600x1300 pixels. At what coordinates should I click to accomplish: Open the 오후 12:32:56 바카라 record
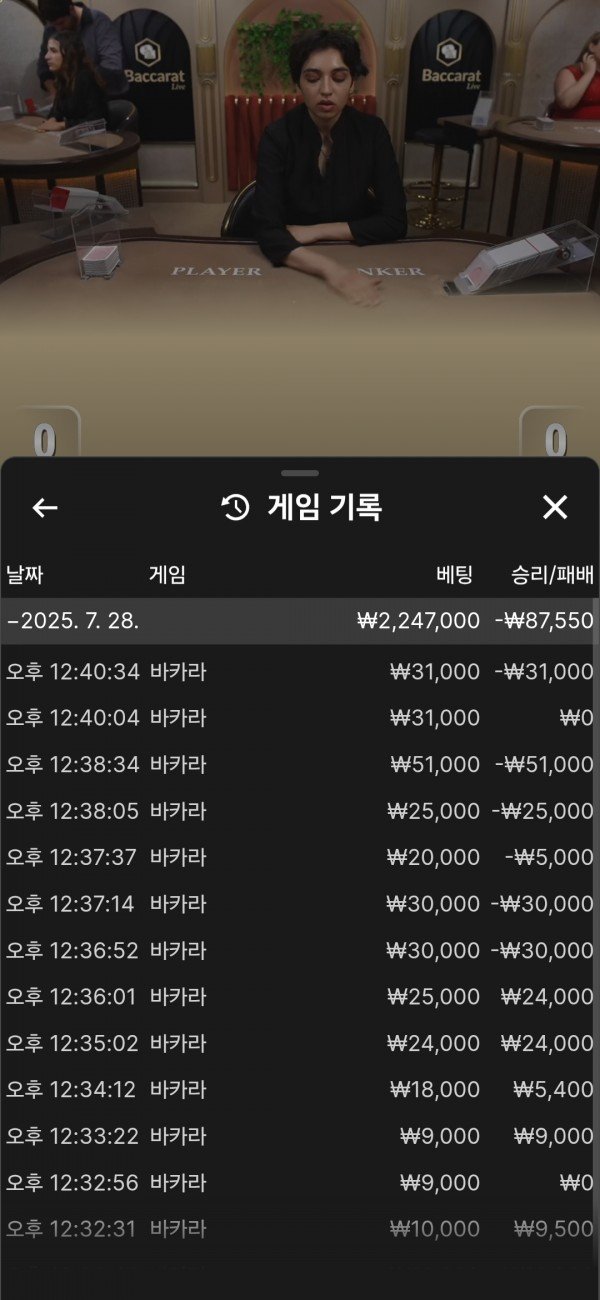point(298,1183)
